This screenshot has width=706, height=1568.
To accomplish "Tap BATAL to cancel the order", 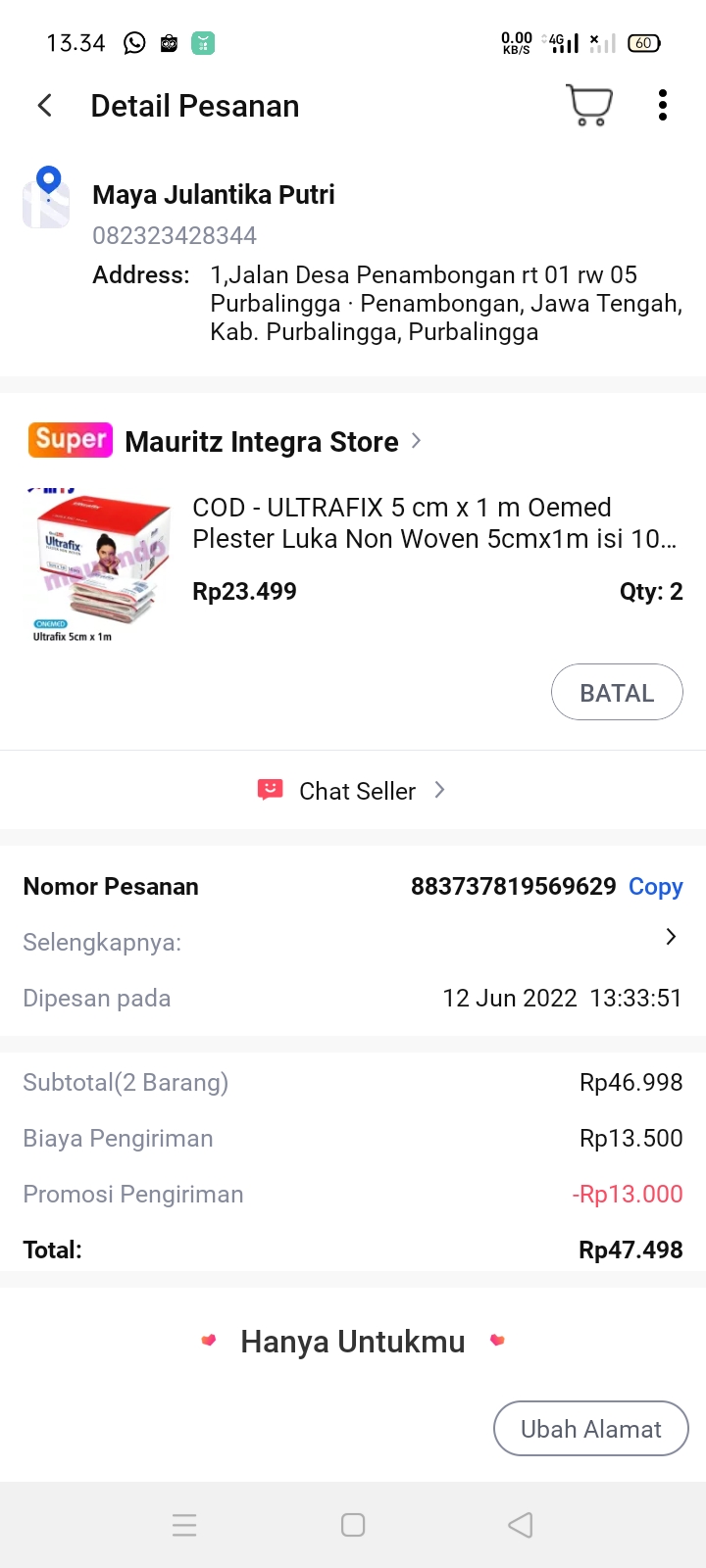I will pos(617,693).
